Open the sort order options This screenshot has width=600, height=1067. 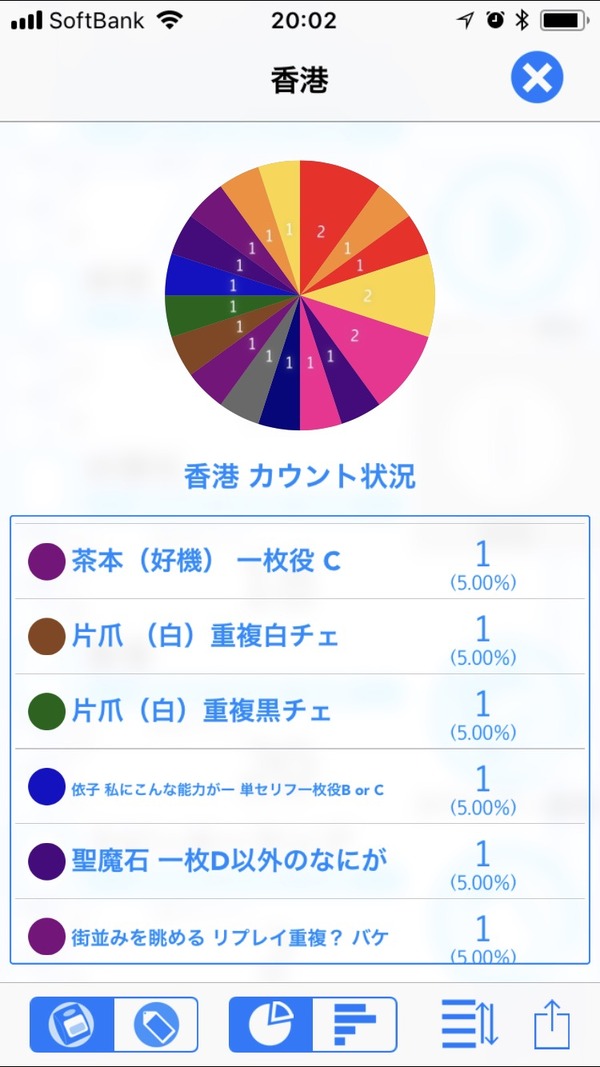[469, 1024]
